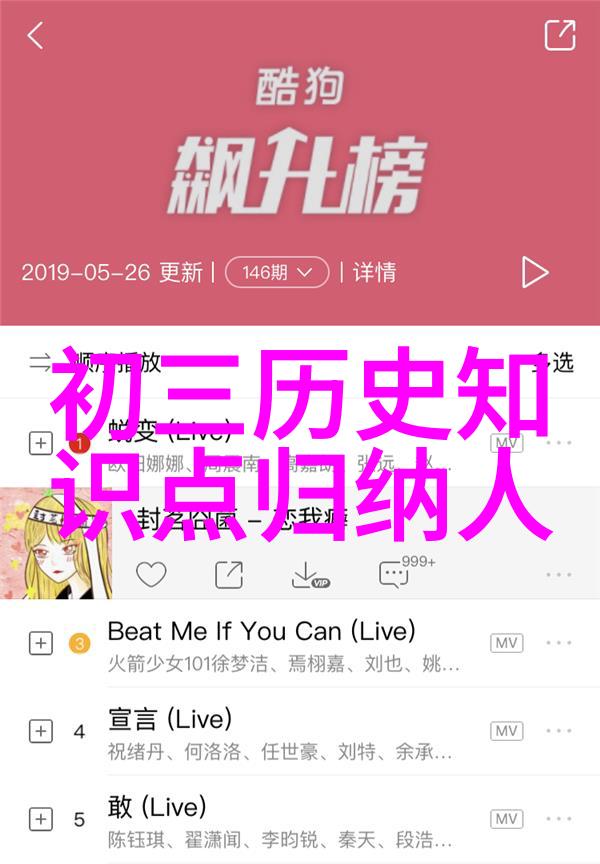Open more options for 宣言 (Live)

[x=559, y=731]
